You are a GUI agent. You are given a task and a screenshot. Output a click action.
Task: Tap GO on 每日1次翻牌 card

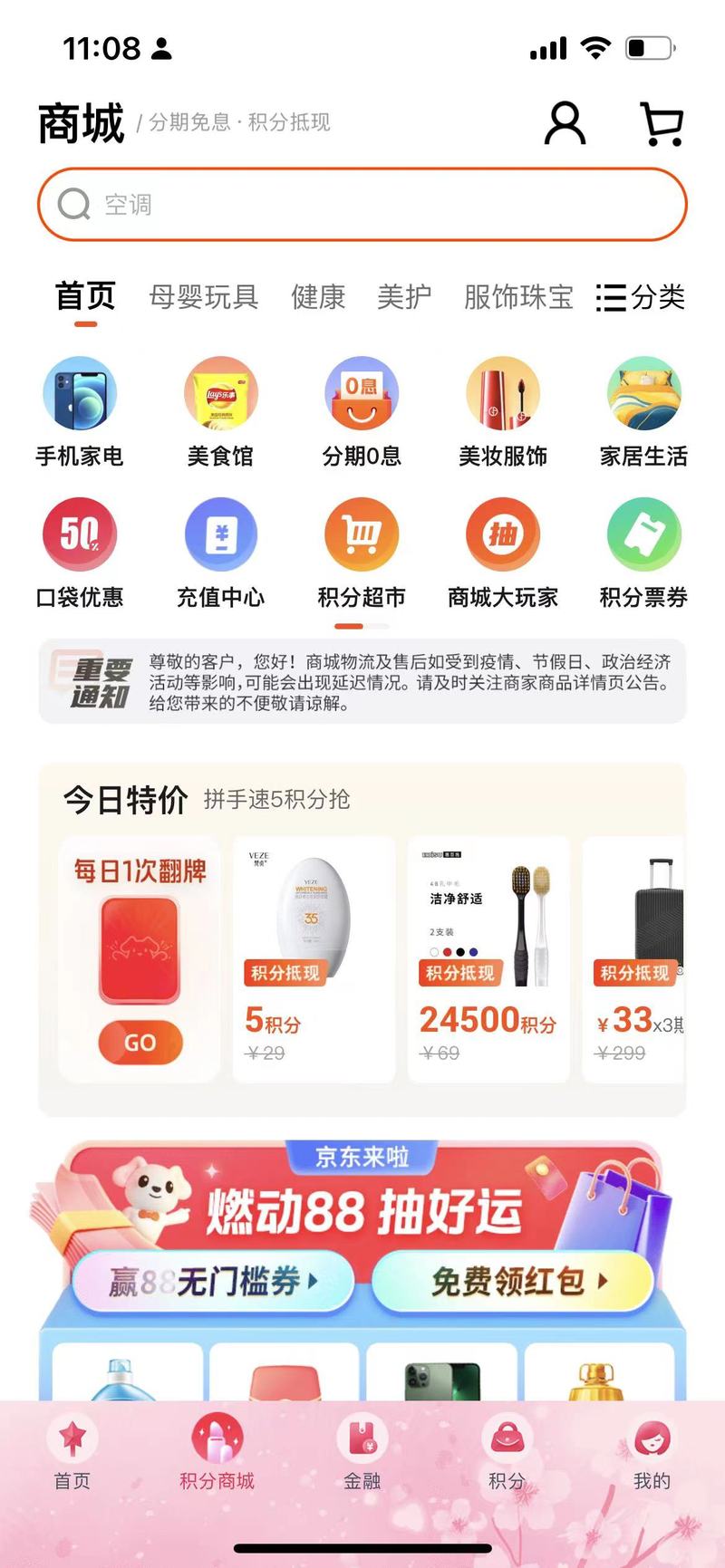click(140, 1043)
